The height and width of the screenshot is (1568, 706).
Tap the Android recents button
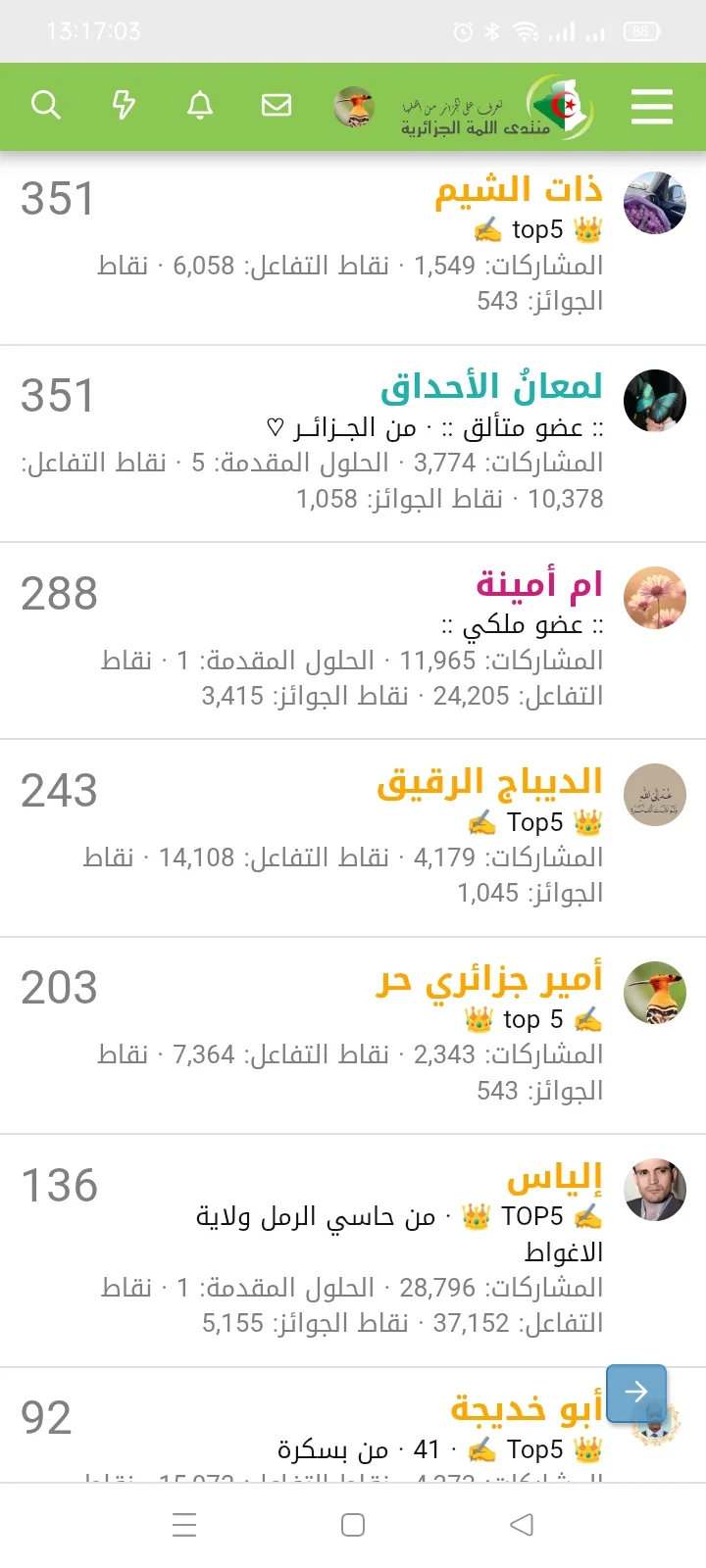click(184, 1525)
